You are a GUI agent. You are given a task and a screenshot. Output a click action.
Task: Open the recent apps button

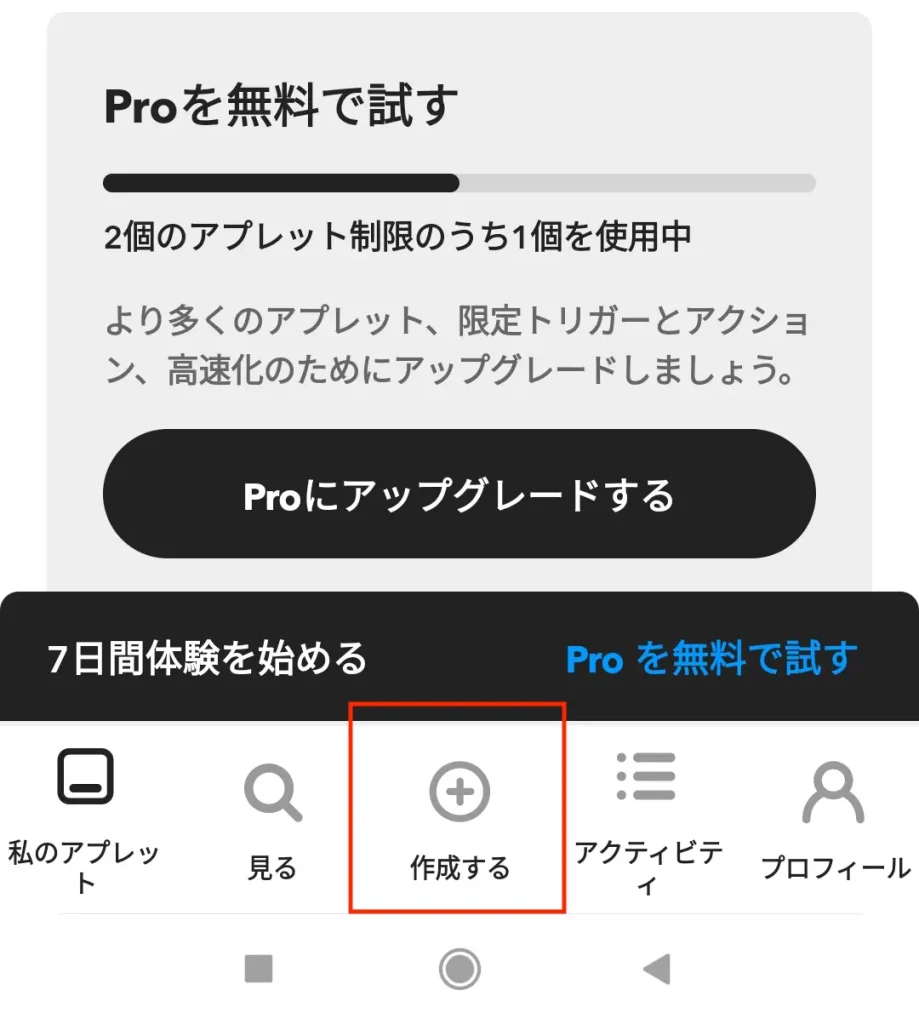(x=259, y=968)
